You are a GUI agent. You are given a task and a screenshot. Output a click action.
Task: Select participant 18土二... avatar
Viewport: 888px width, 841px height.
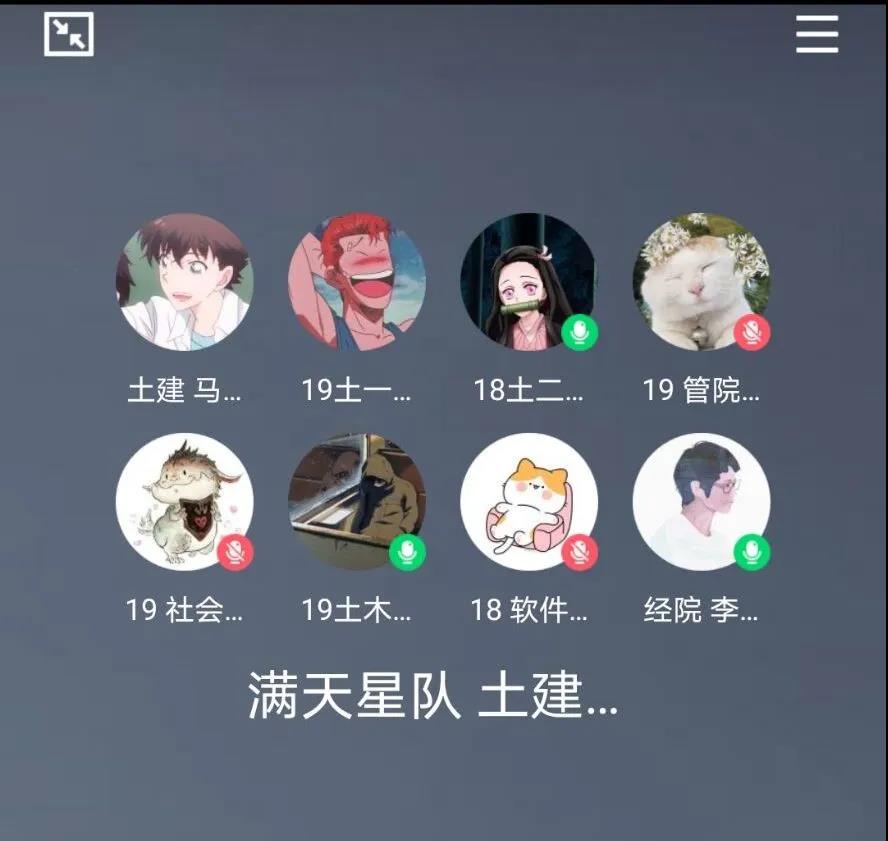(528, 282)
